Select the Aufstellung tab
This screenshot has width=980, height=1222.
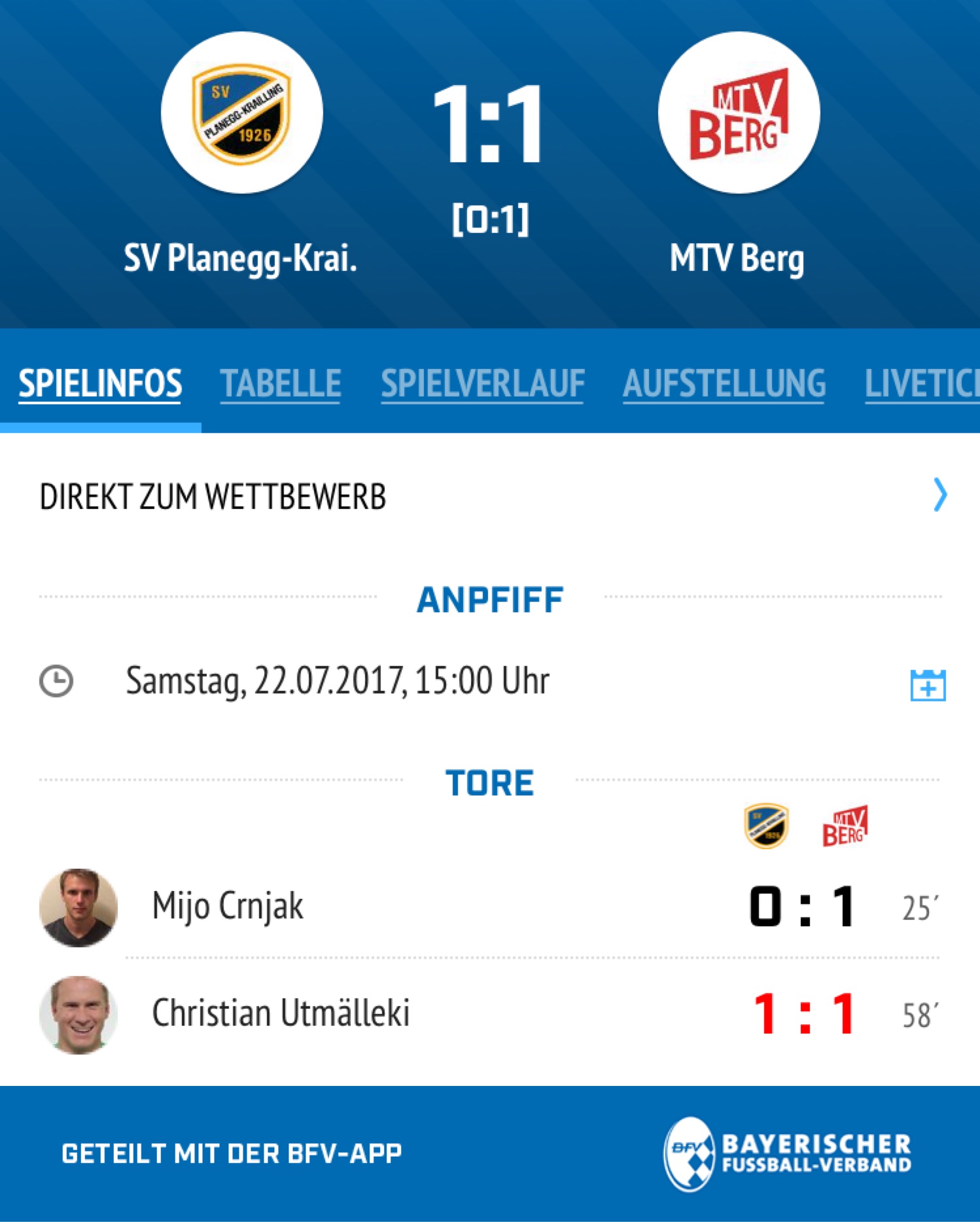(x=724, y=383)
